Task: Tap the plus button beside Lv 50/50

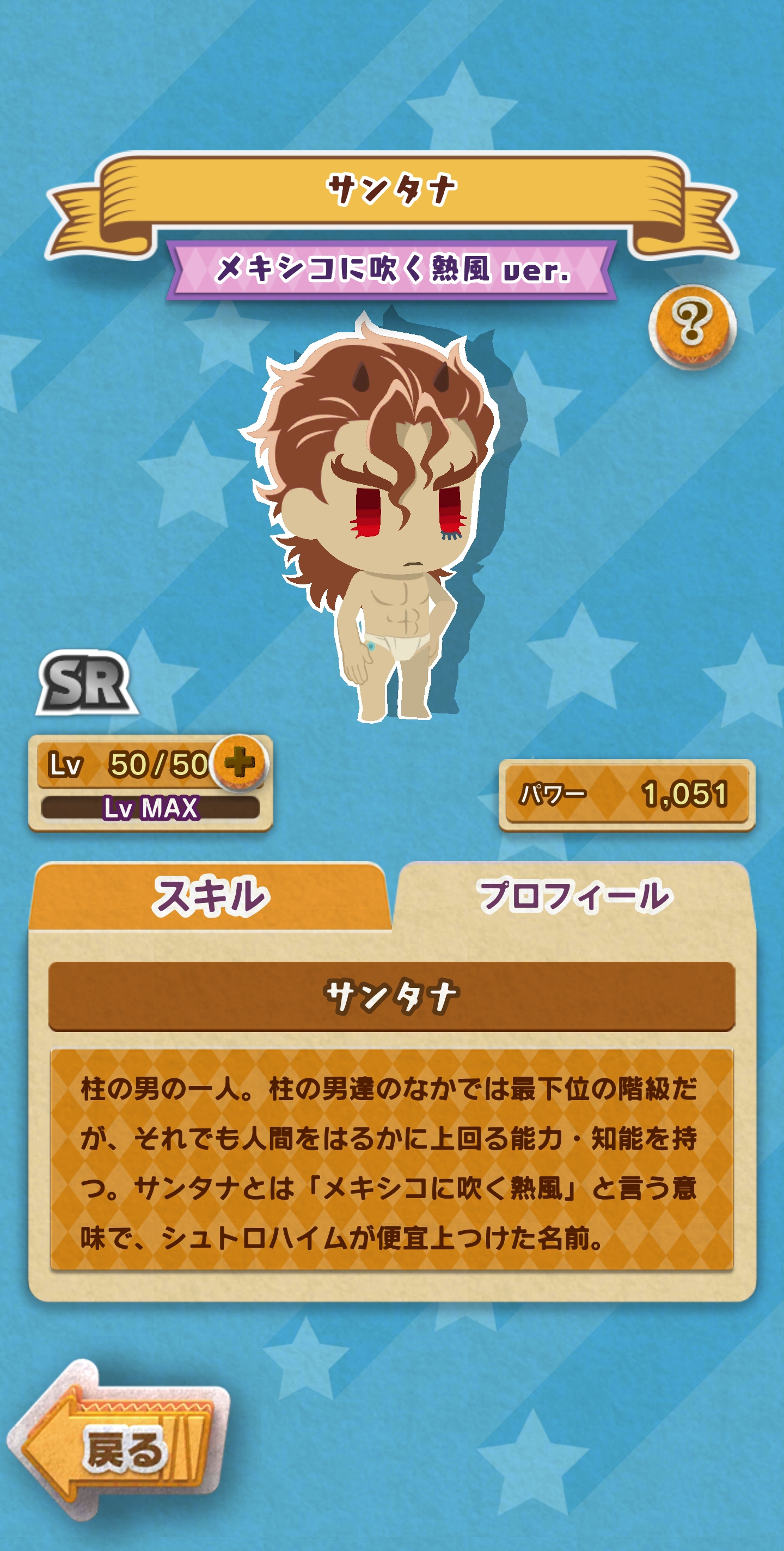Action: tap(240, 764)
